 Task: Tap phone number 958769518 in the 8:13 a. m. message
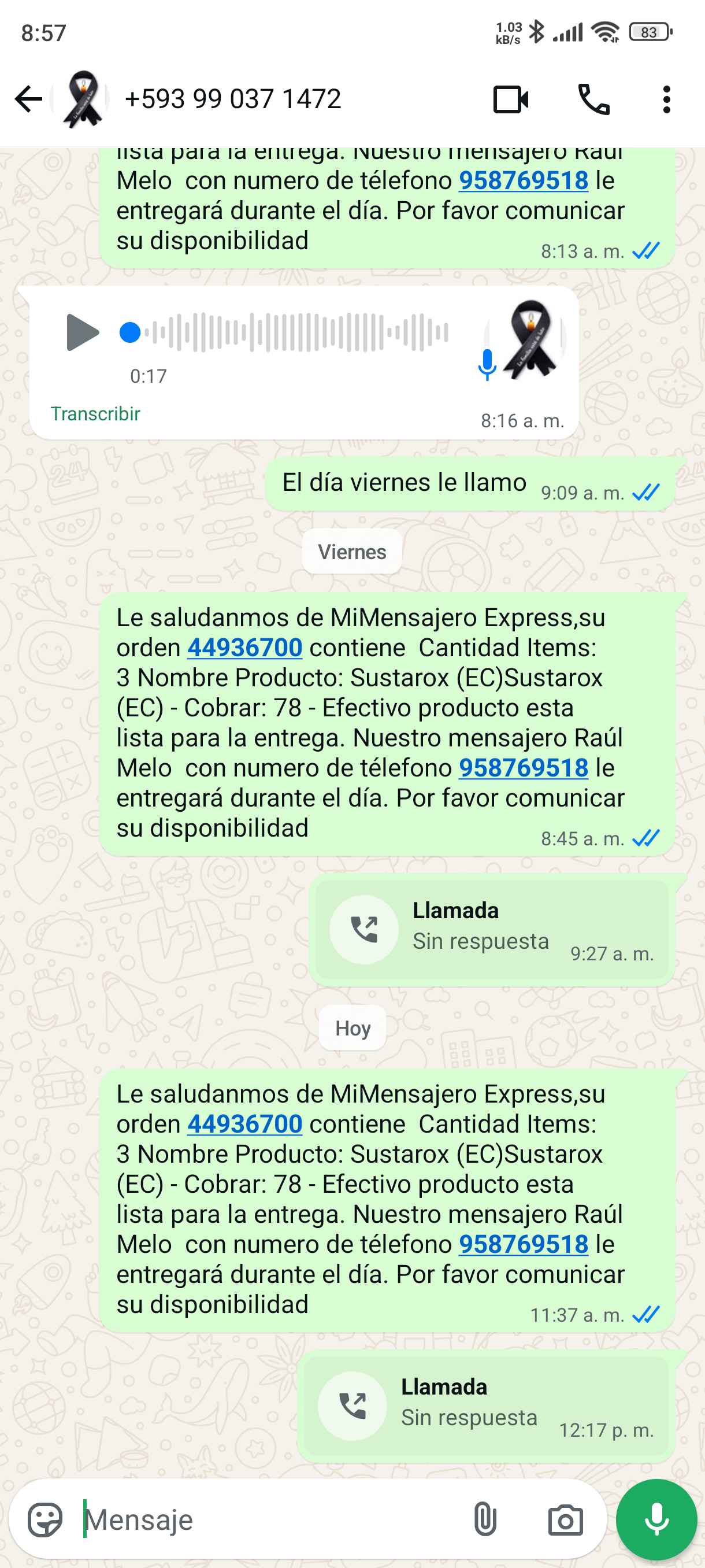(523, 180)
